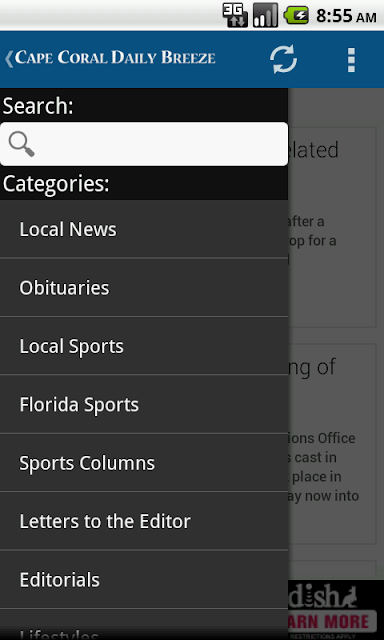The height and width of the screenshot is (640, 384).
Task: View Sports Columns
Action: (x=144, y=462)
